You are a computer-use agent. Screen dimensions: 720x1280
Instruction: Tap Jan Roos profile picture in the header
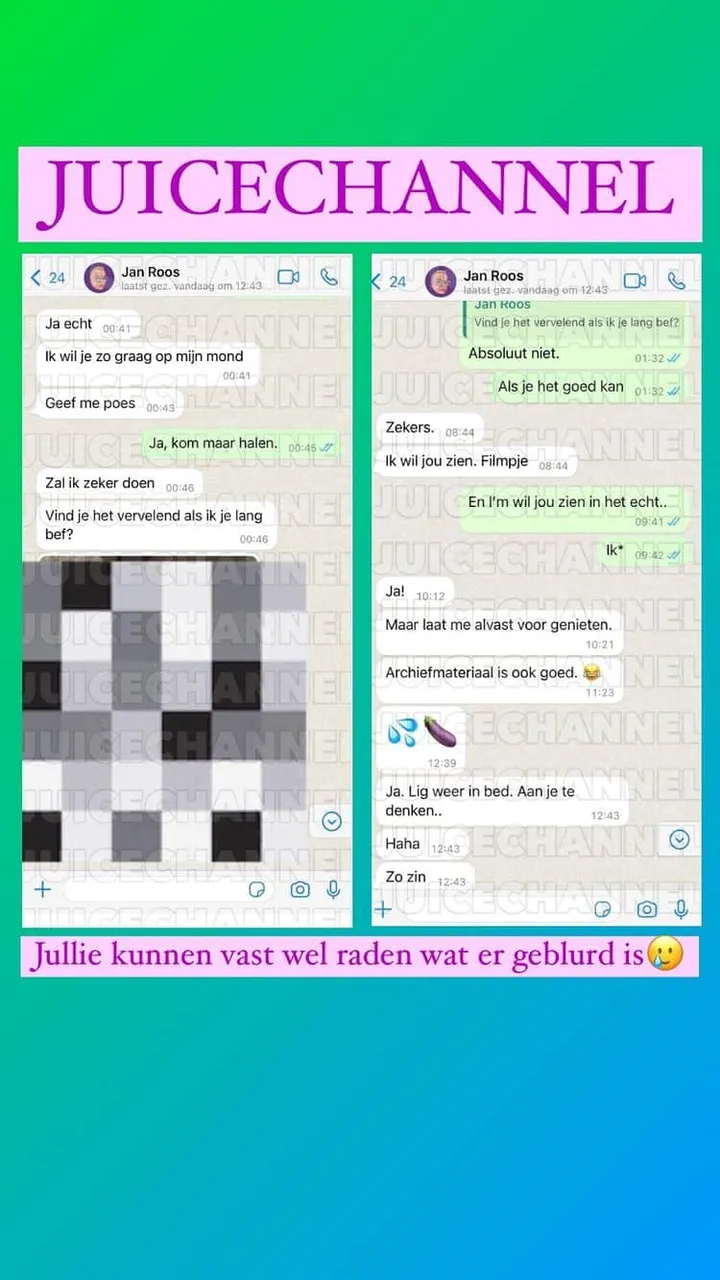98,277
